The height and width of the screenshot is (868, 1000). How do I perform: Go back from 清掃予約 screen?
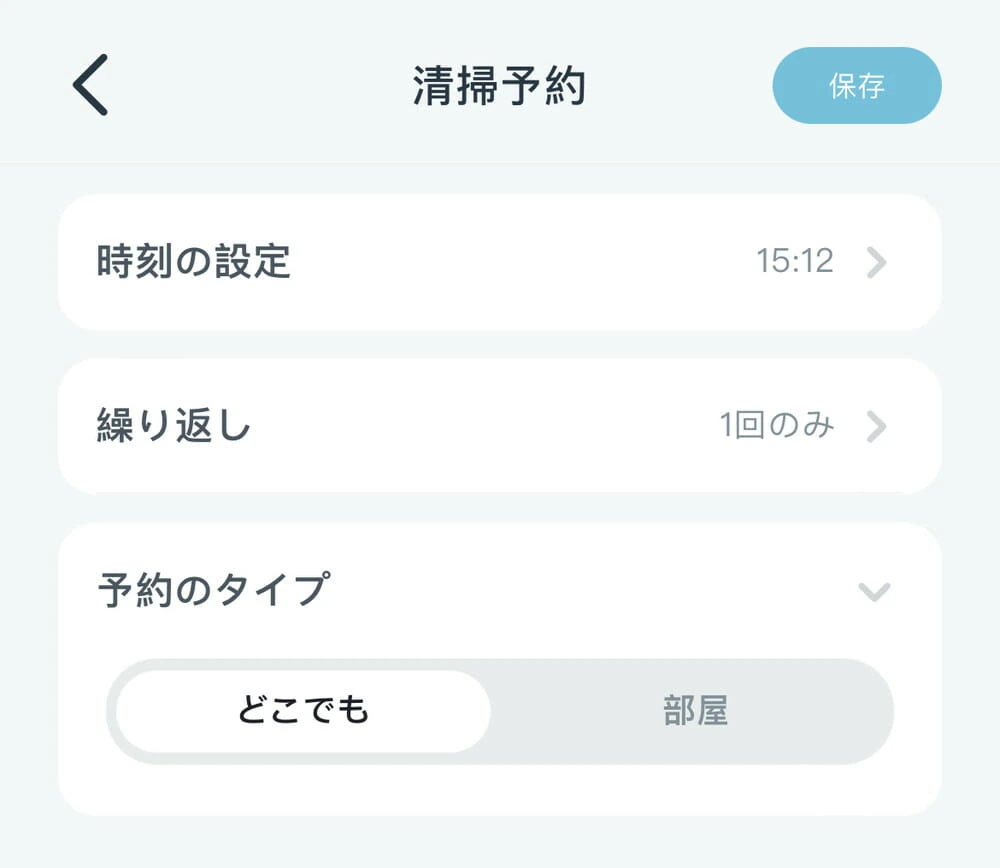[90, 86]
